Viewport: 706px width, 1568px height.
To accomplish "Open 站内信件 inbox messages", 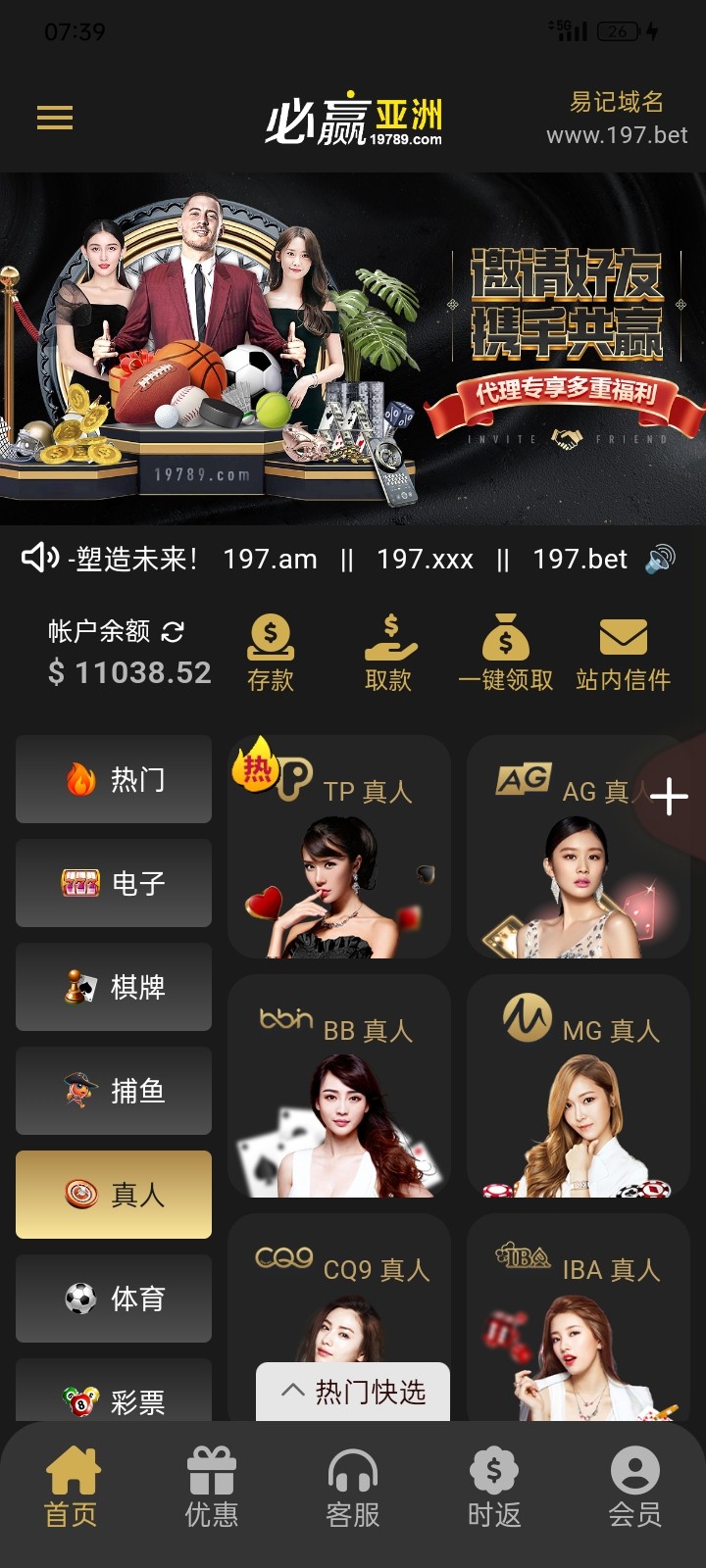I will coord(624,653).
